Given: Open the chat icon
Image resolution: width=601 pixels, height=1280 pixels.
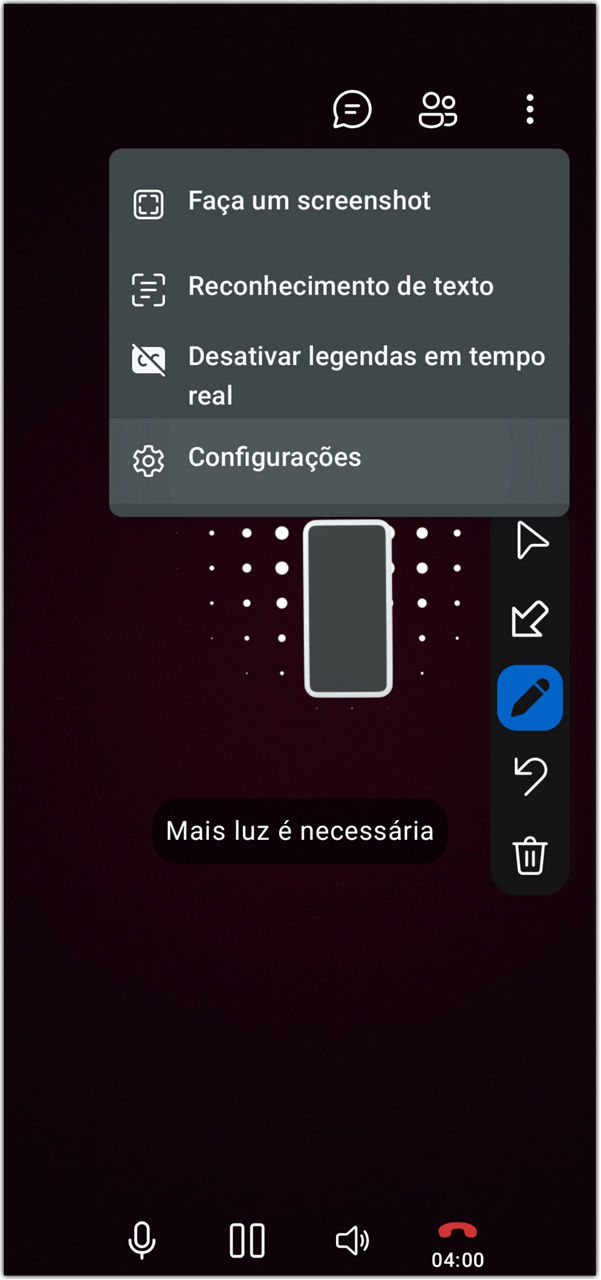Looking at the screenshot, I should click(x=352, y=109).
